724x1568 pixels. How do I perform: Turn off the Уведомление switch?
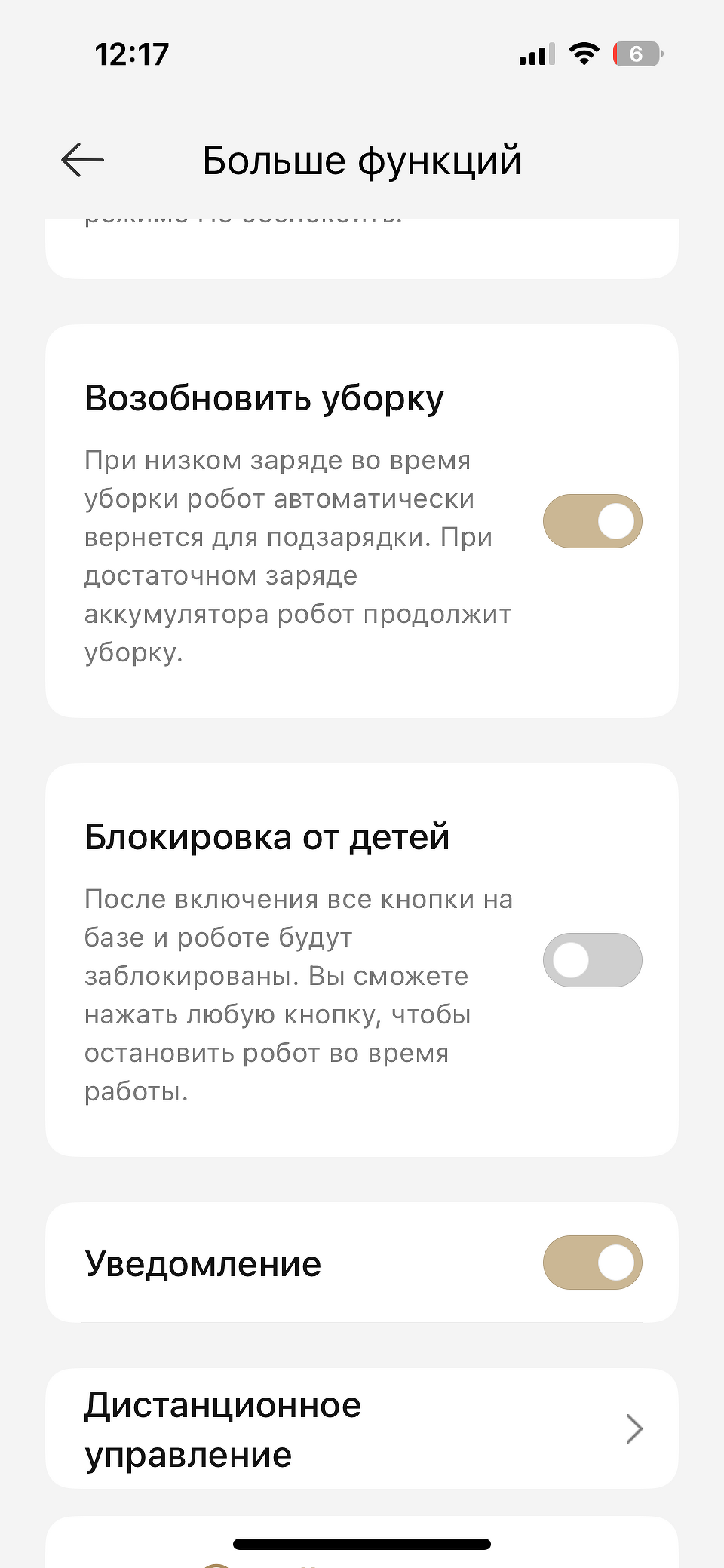click(x=592, y=1263)
